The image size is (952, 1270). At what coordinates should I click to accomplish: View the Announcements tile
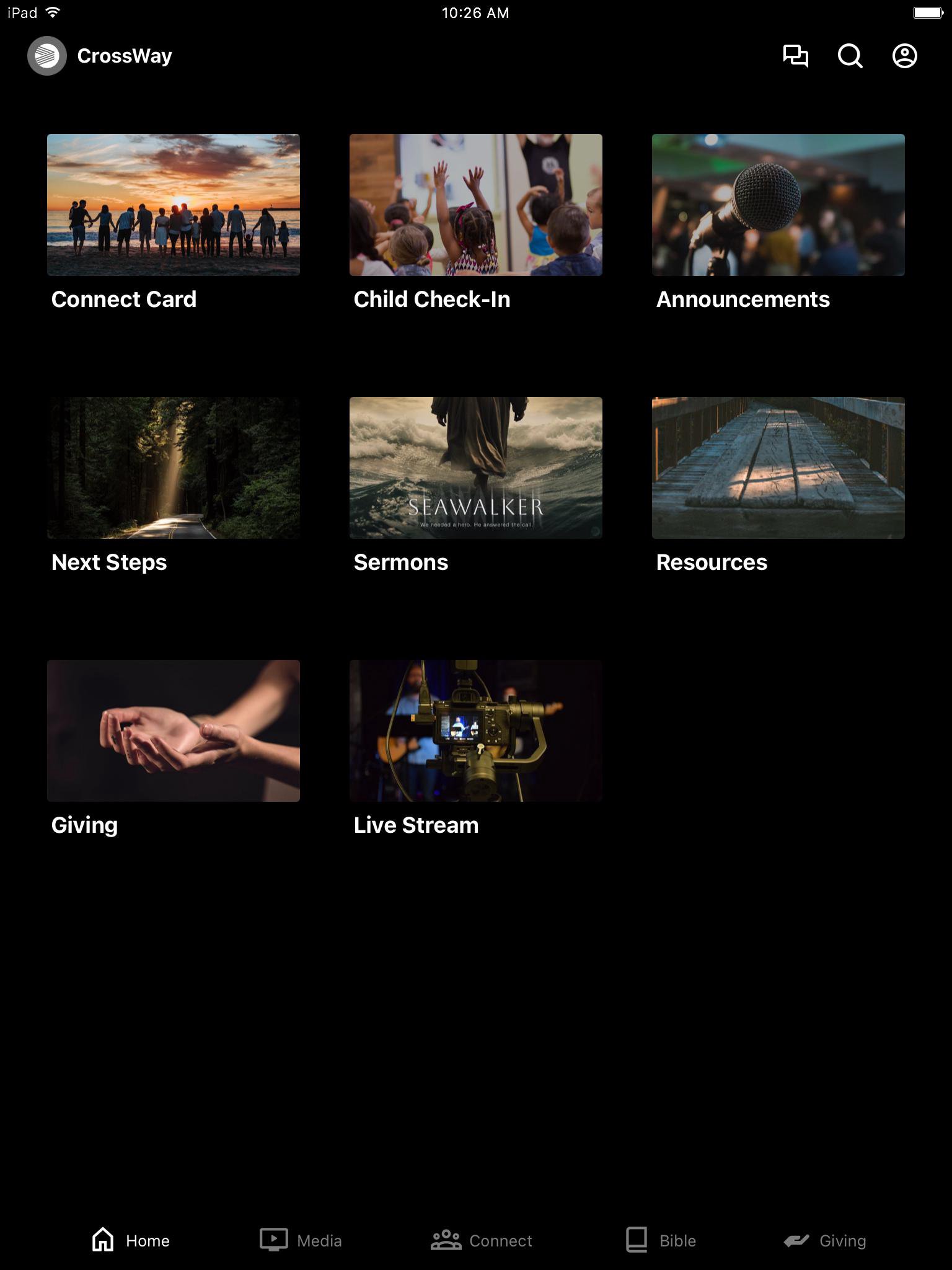tap(778, 205)
